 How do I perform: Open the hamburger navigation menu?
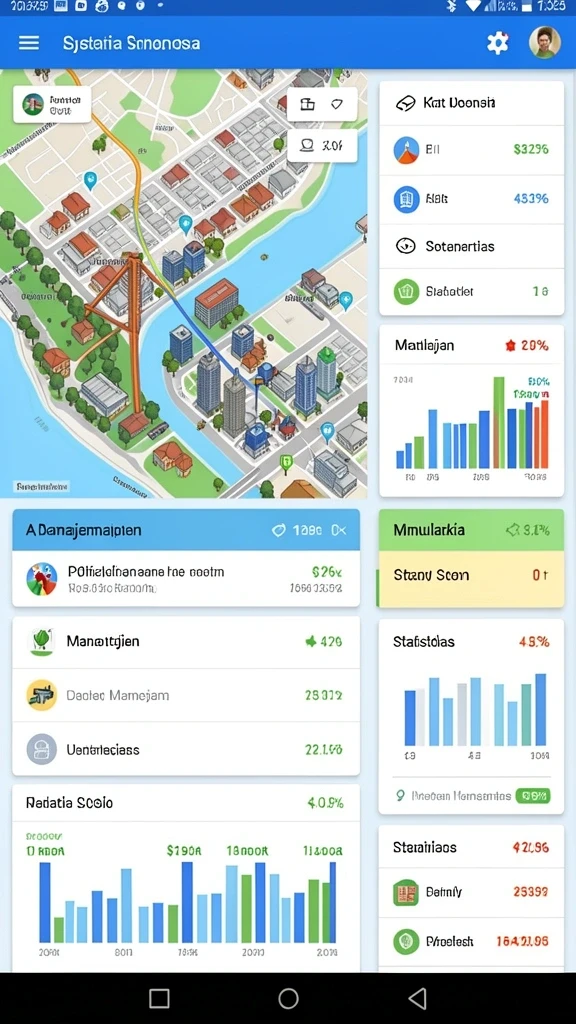29,43
